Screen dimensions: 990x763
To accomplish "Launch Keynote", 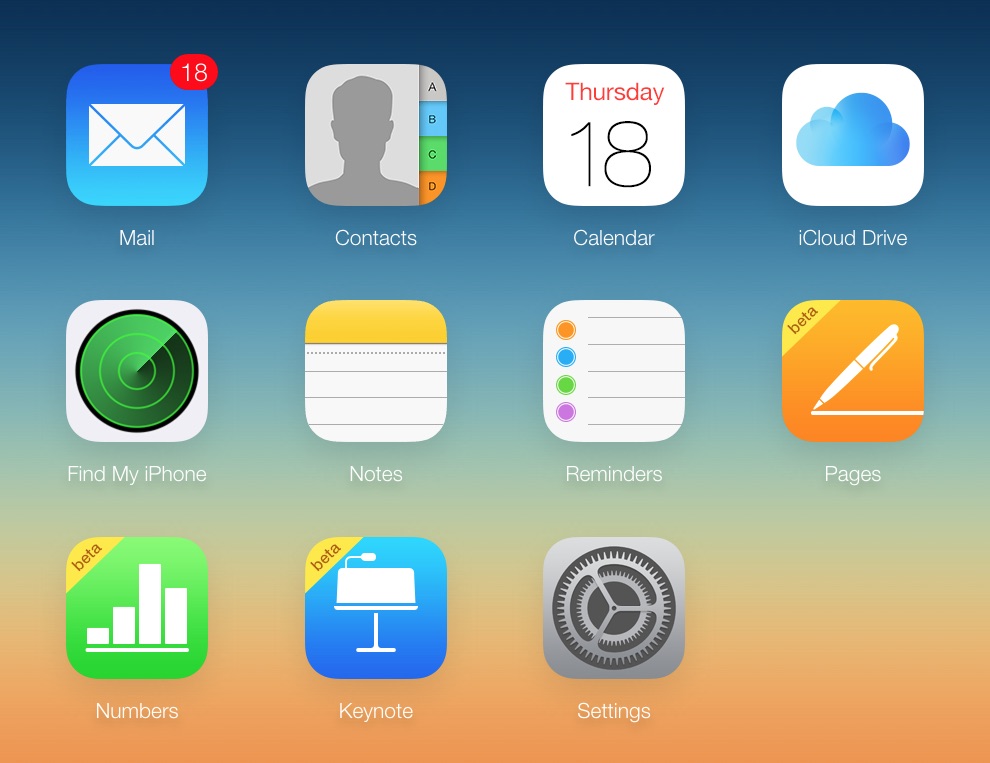I will pyautogui.click(x=376, y=608).
